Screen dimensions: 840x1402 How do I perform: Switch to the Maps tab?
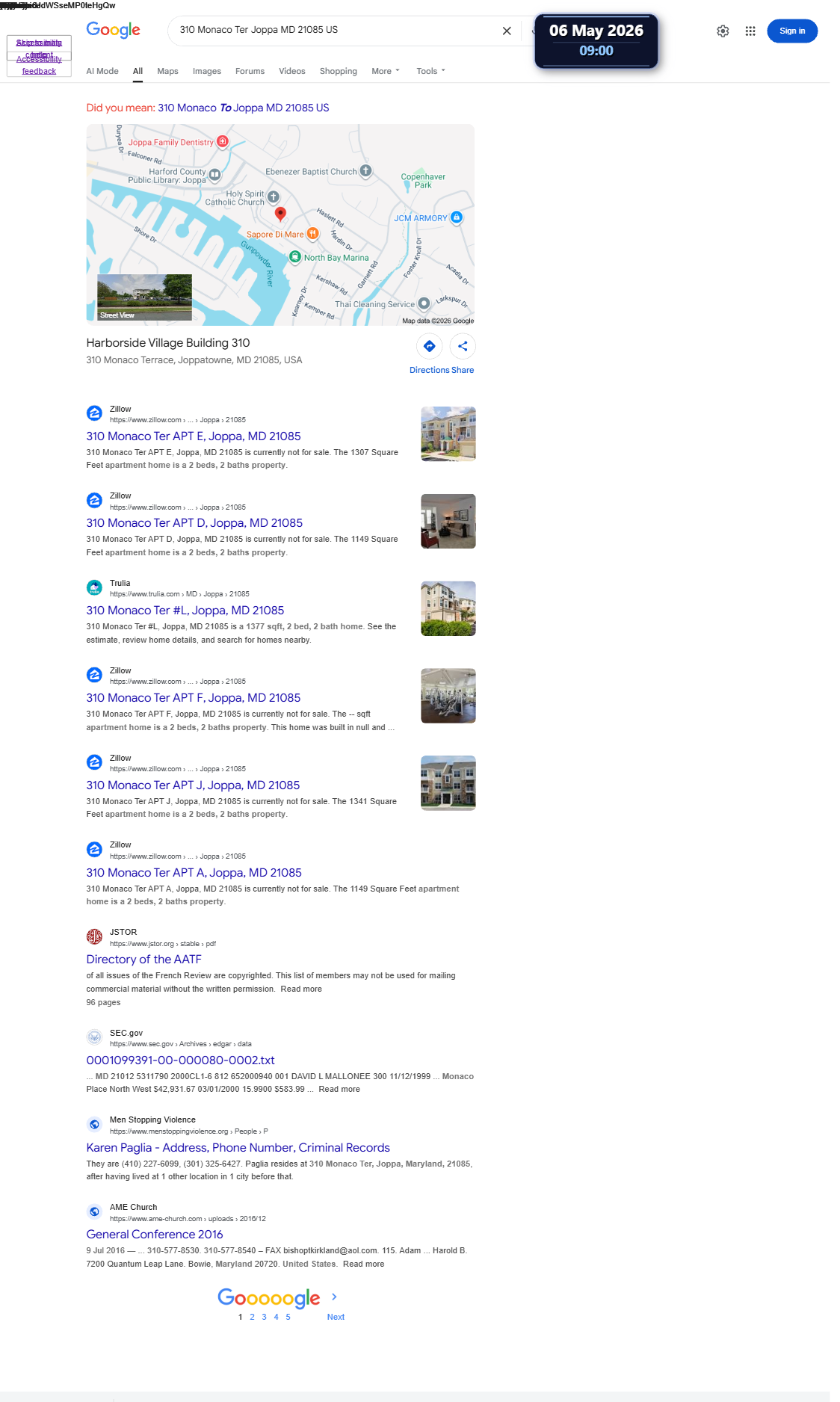pos(167,71)
